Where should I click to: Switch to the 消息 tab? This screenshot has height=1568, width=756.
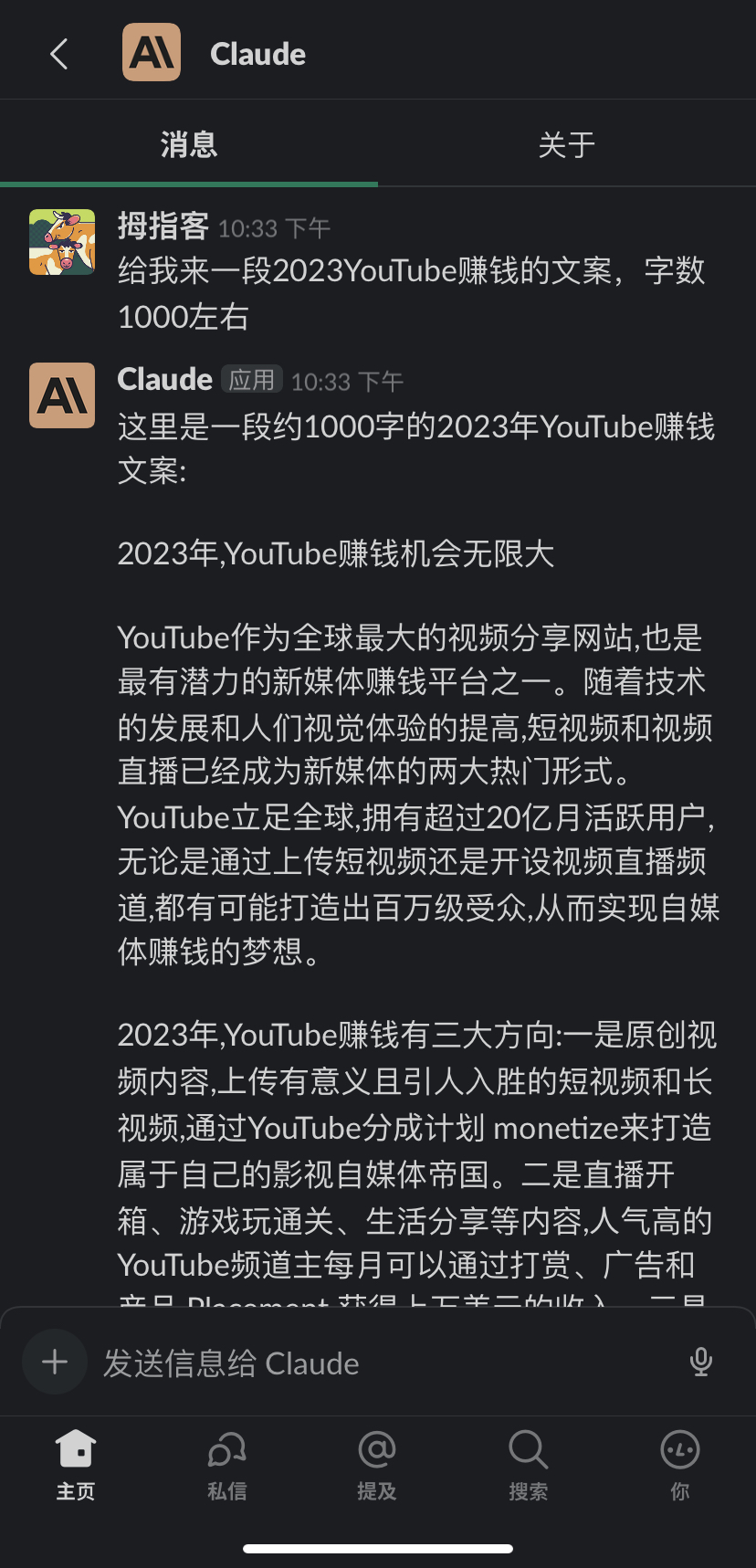point(188,144)
